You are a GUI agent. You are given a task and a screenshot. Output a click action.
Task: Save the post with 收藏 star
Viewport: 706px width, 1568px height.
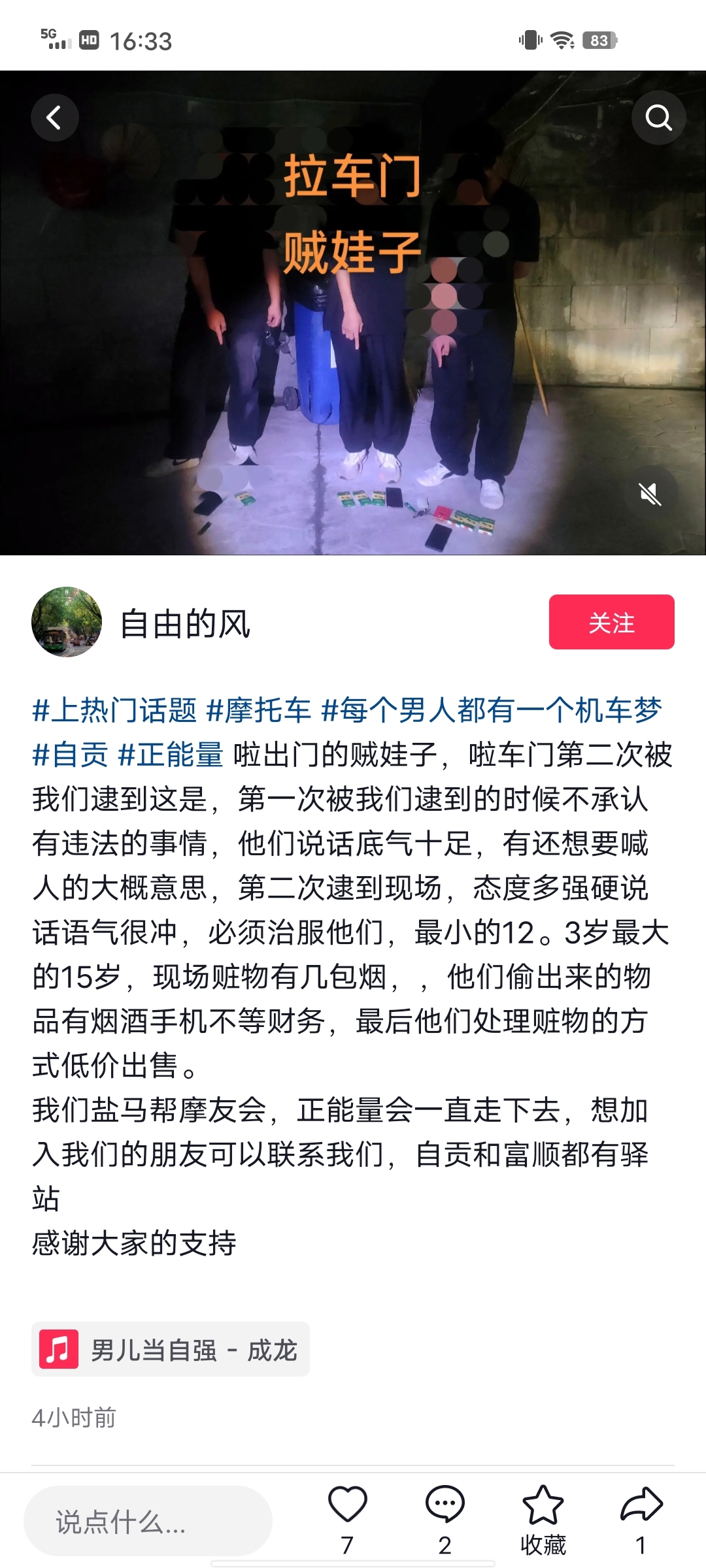(x=543, y=1505)
